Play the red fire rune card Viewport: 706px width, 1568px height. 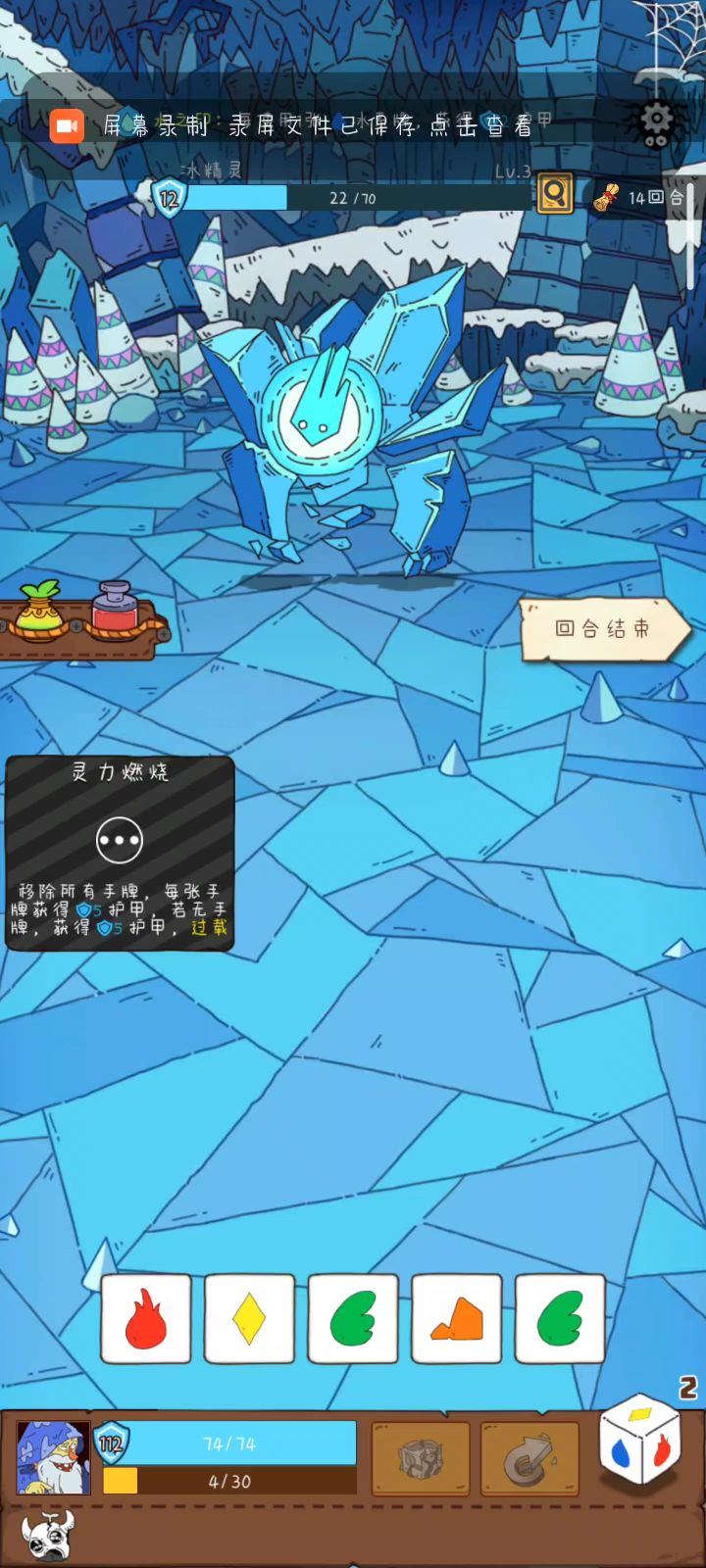(146, 1319)
